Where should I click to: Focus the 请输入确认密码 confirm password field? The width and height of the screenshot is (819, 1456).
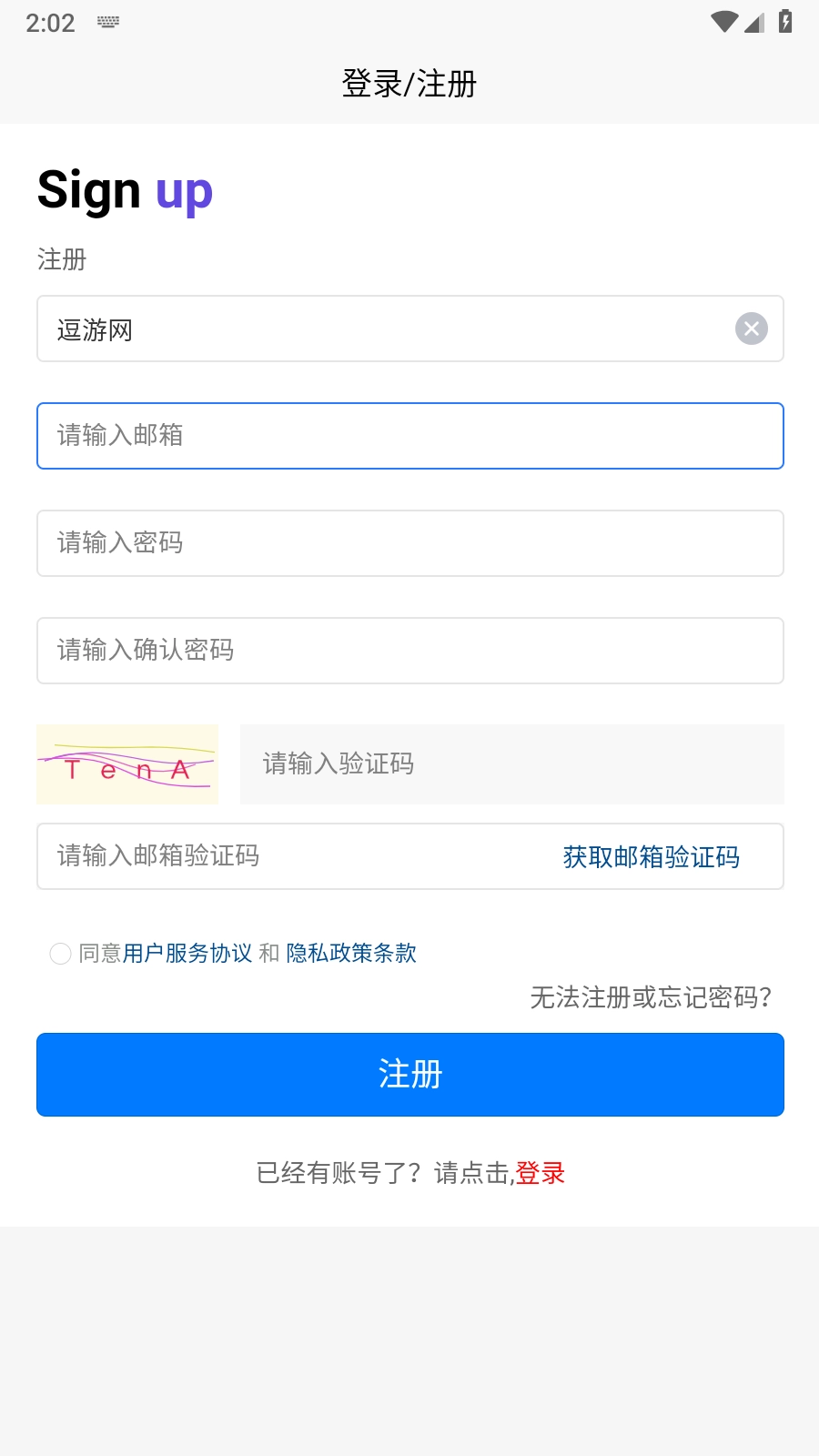click(x=409, y=651)
